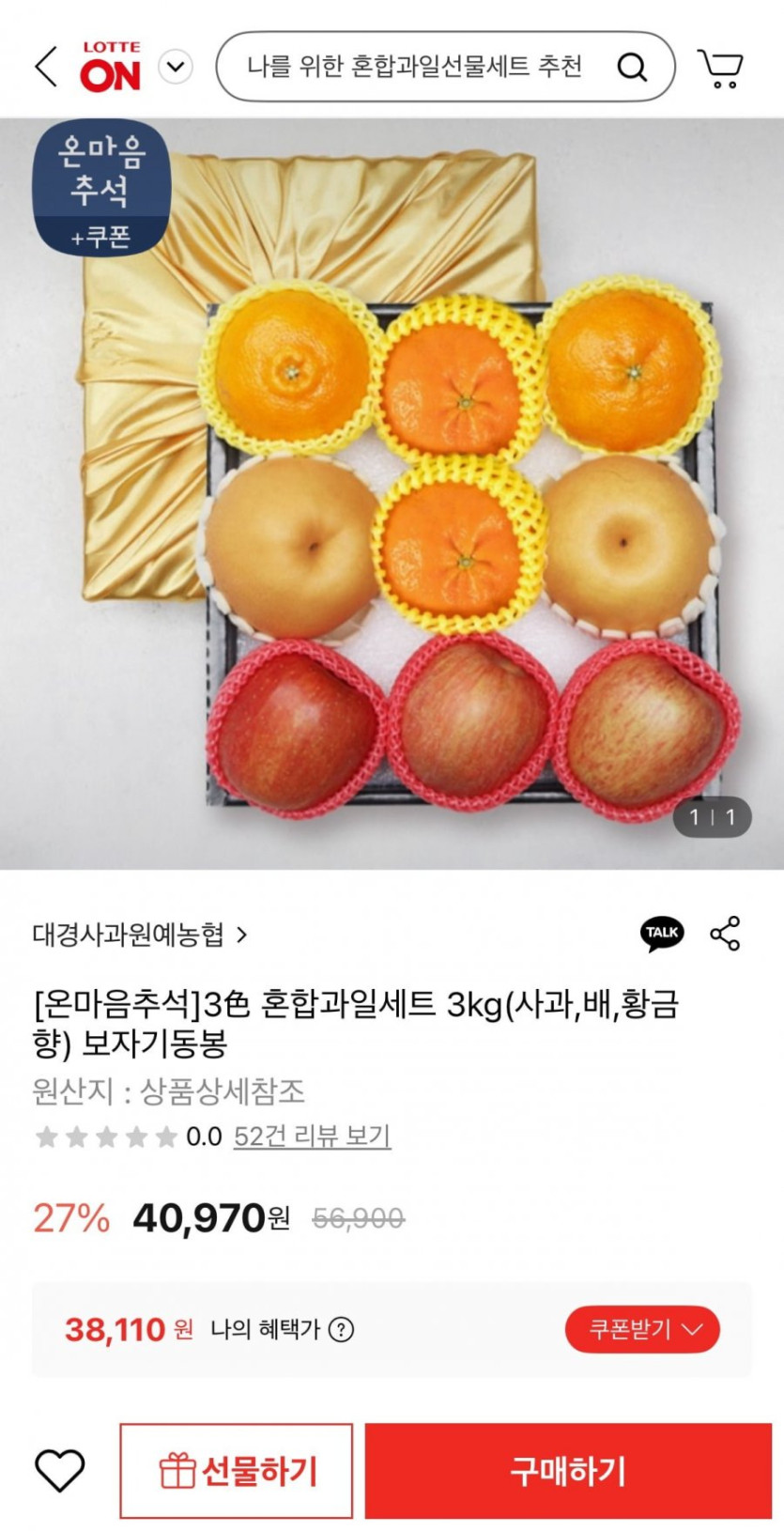This screenshot has width=784, height=1531.
Task: Get coupon with 쿠폰받기 button
Action: (x=642, y=1329)
